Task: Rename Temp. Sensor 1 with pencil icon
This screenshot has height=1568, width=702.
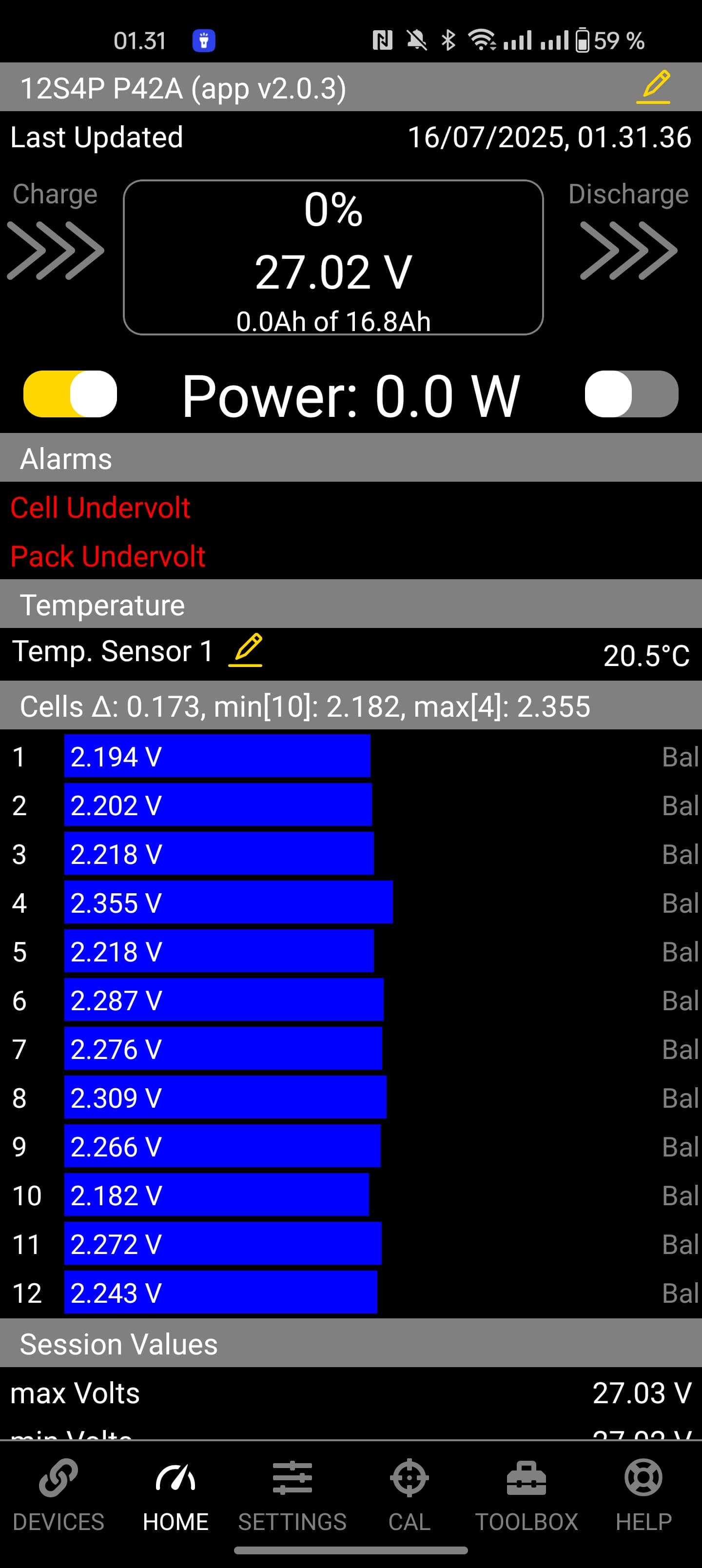Action: point(245,650)
